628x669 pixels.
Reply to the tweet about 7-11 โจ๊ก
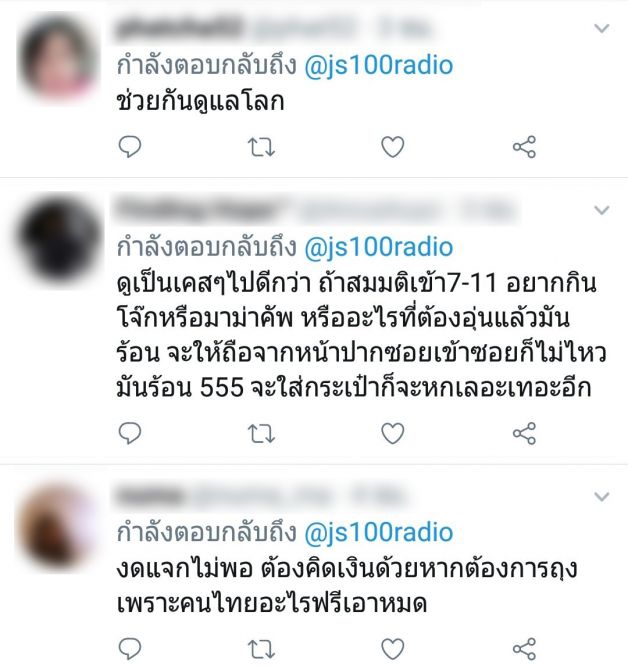tap(130, 432)
